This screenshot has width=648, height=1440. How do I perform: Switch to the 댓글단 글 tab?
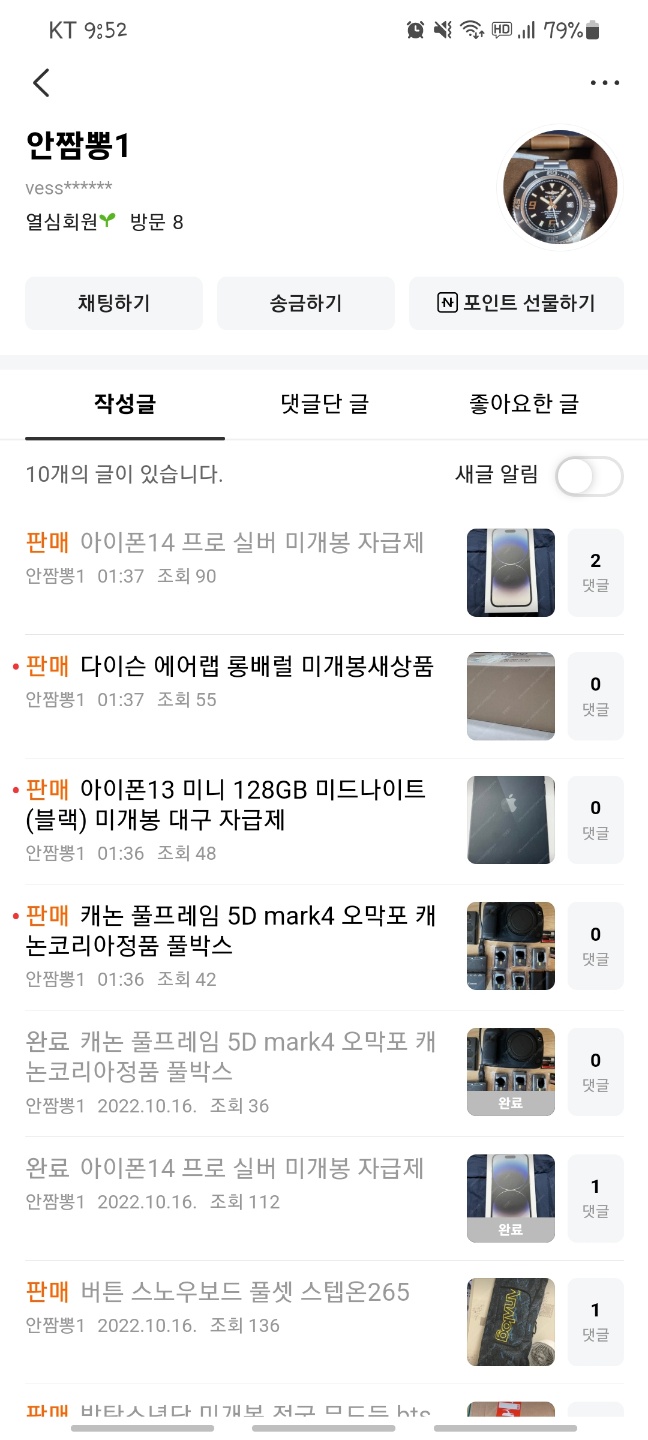click(324, 404)
